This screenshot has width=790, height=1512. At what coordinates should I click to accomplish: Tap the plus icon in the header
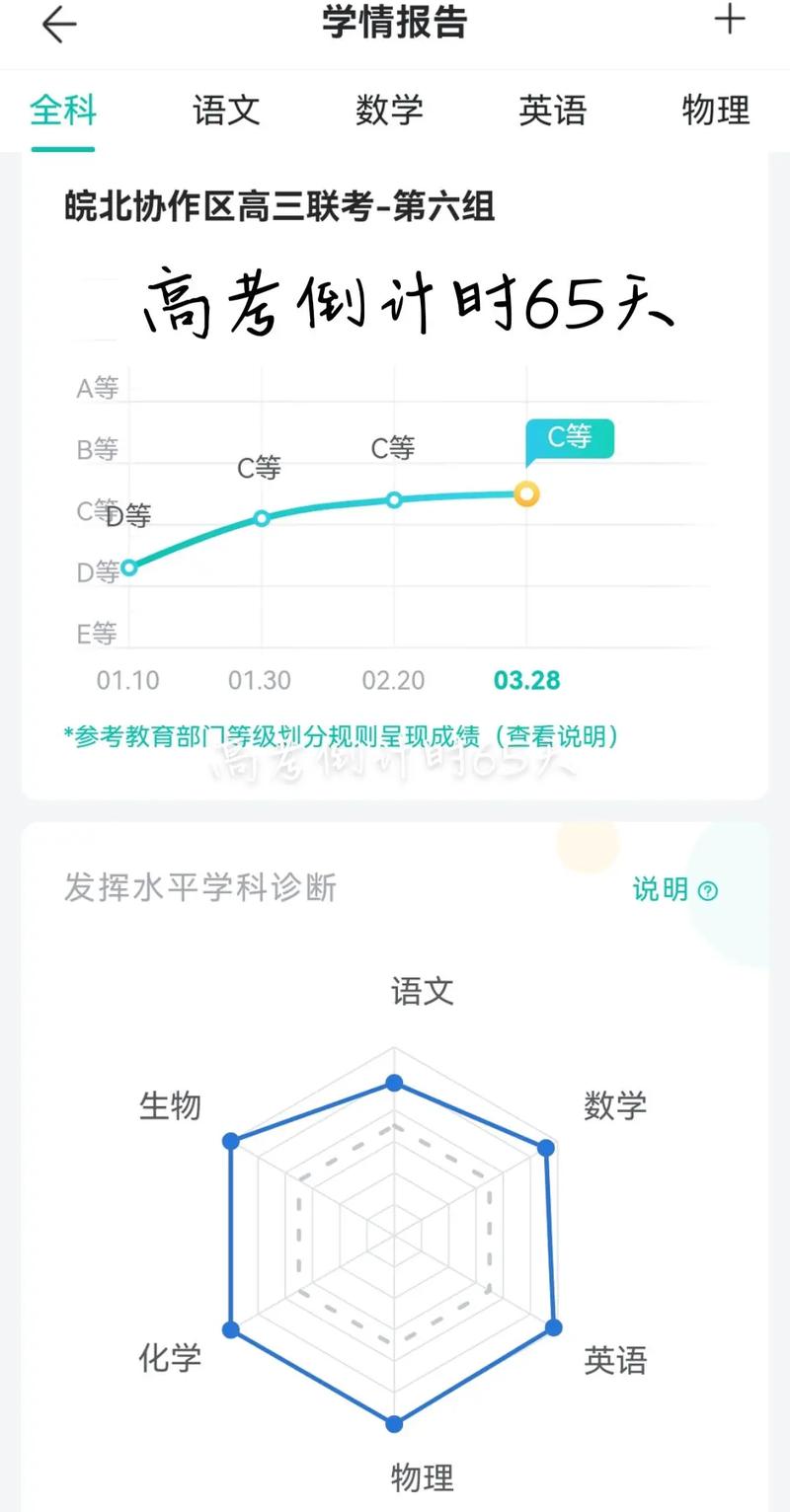click(x=730, y=20)
